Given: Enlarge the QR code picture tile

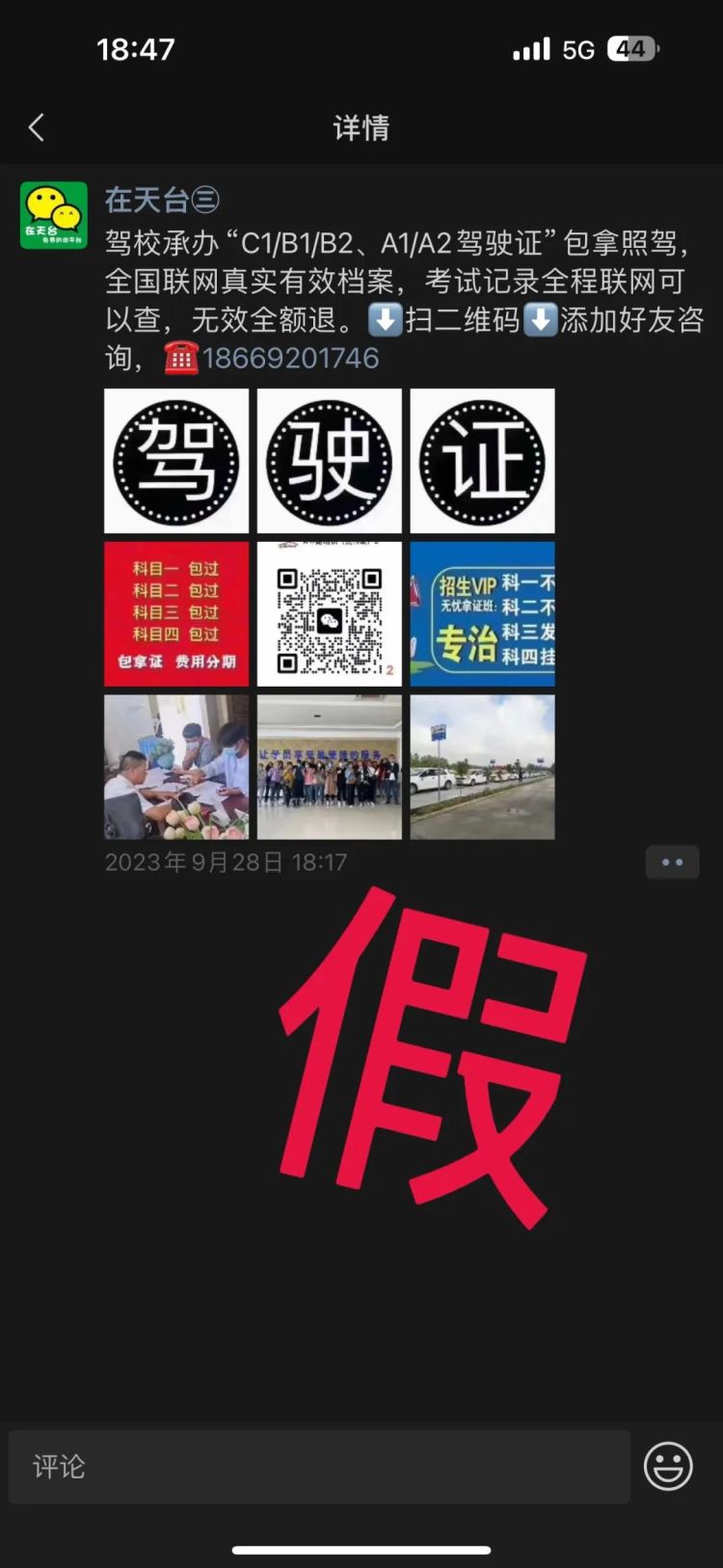Looking at the screenshot, I should click(329, 614).
